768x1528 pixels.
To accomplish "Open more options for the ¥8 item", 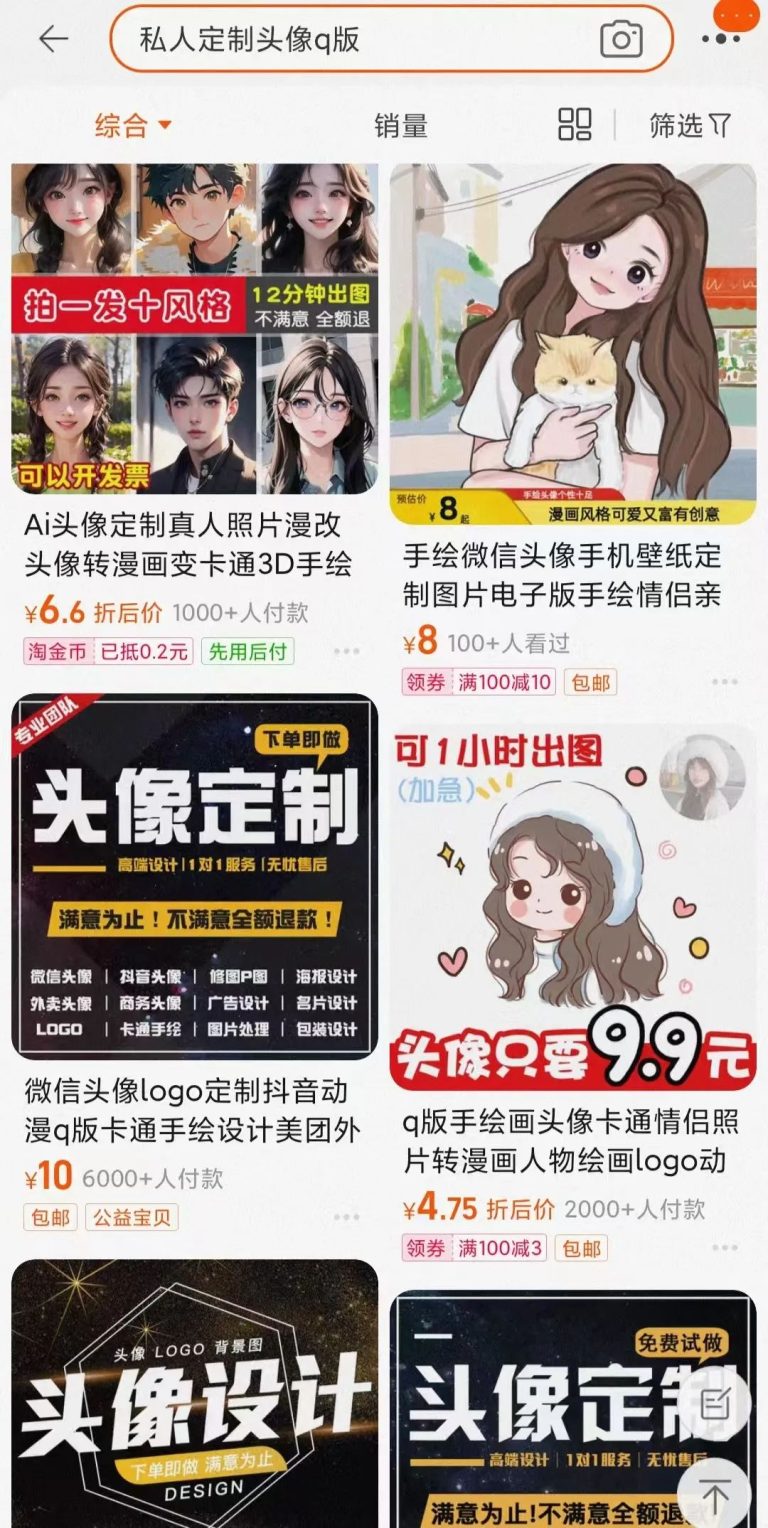I will 725,683.
